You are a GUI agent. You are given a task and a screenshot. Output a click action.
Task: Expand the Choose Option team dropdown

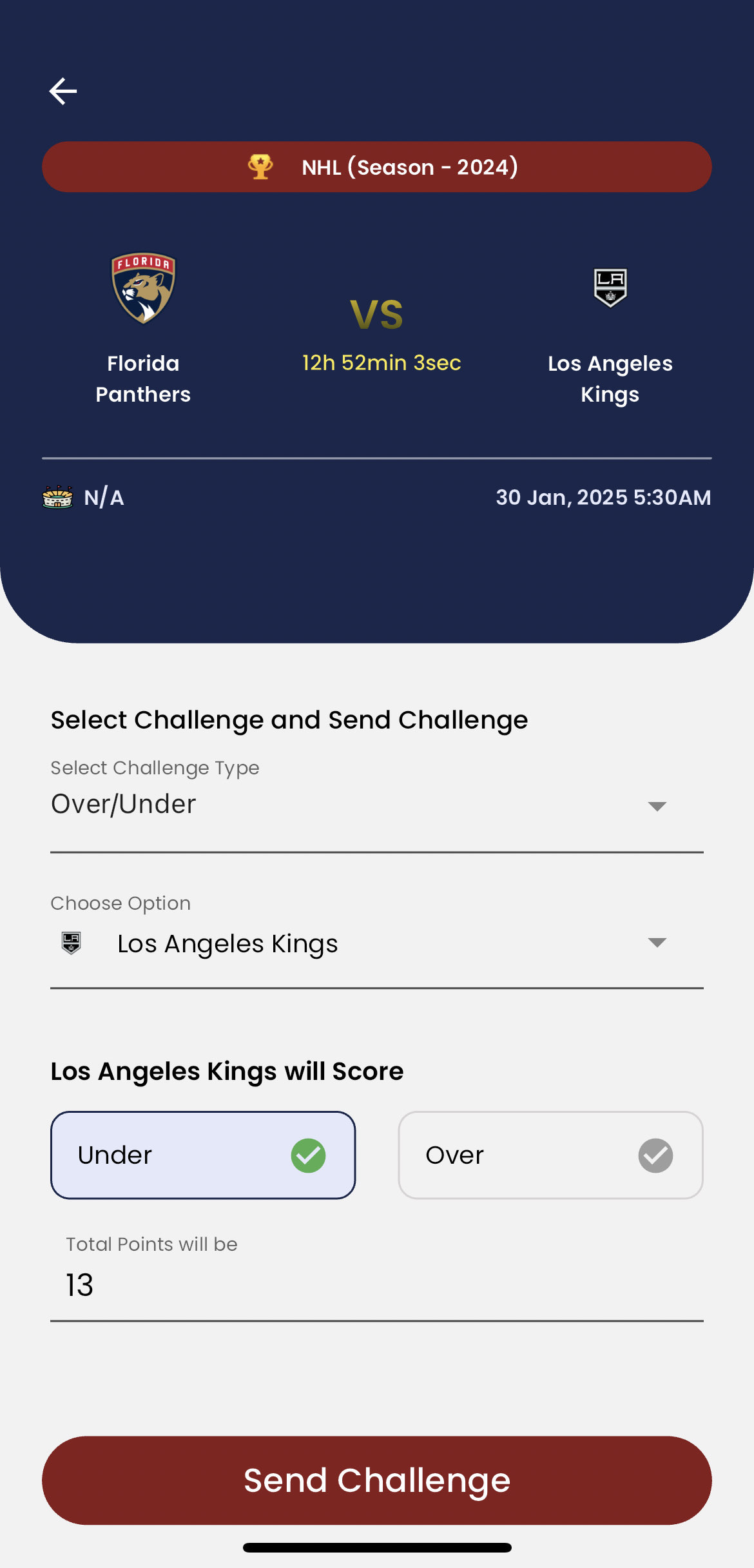coord(377,943)
